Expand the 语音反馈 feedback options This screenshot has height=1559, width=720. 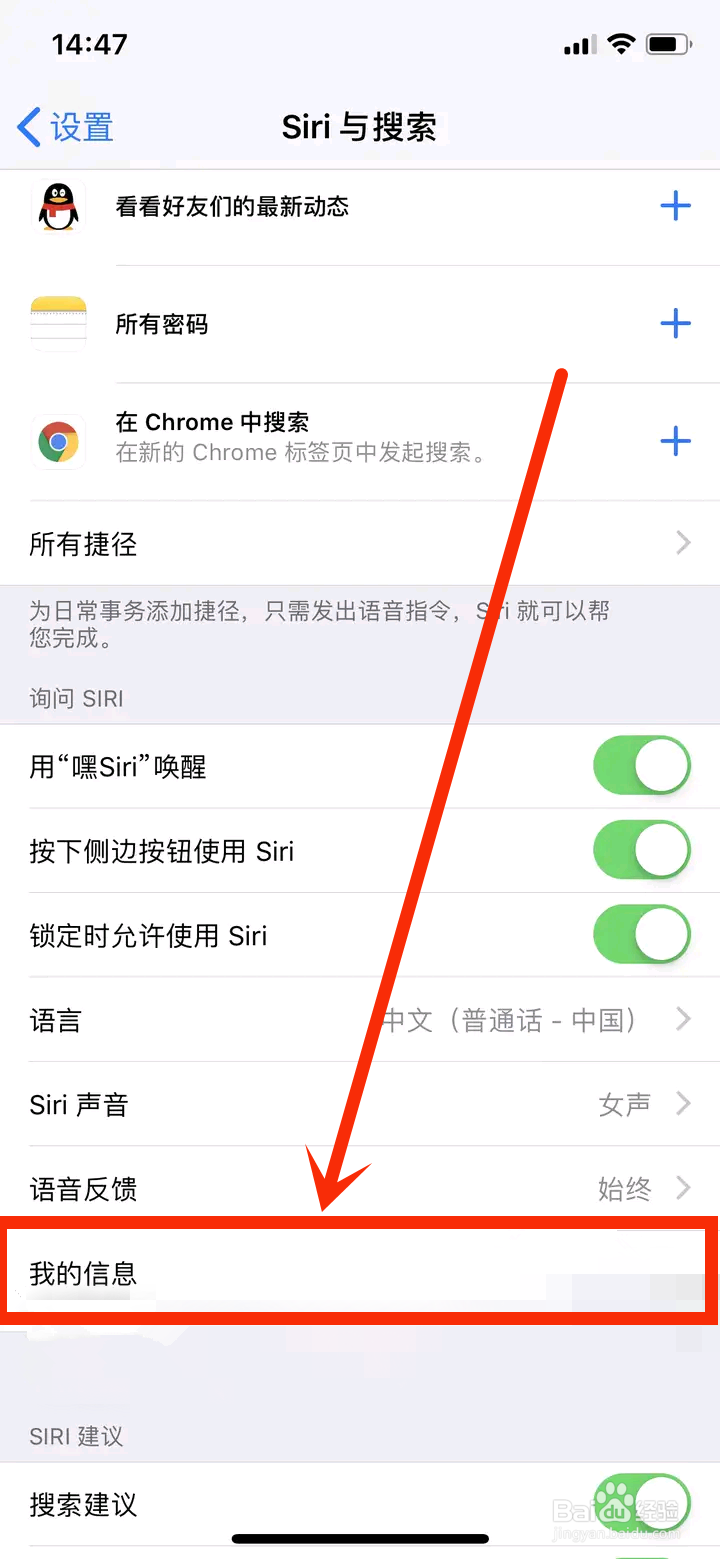360,1189
